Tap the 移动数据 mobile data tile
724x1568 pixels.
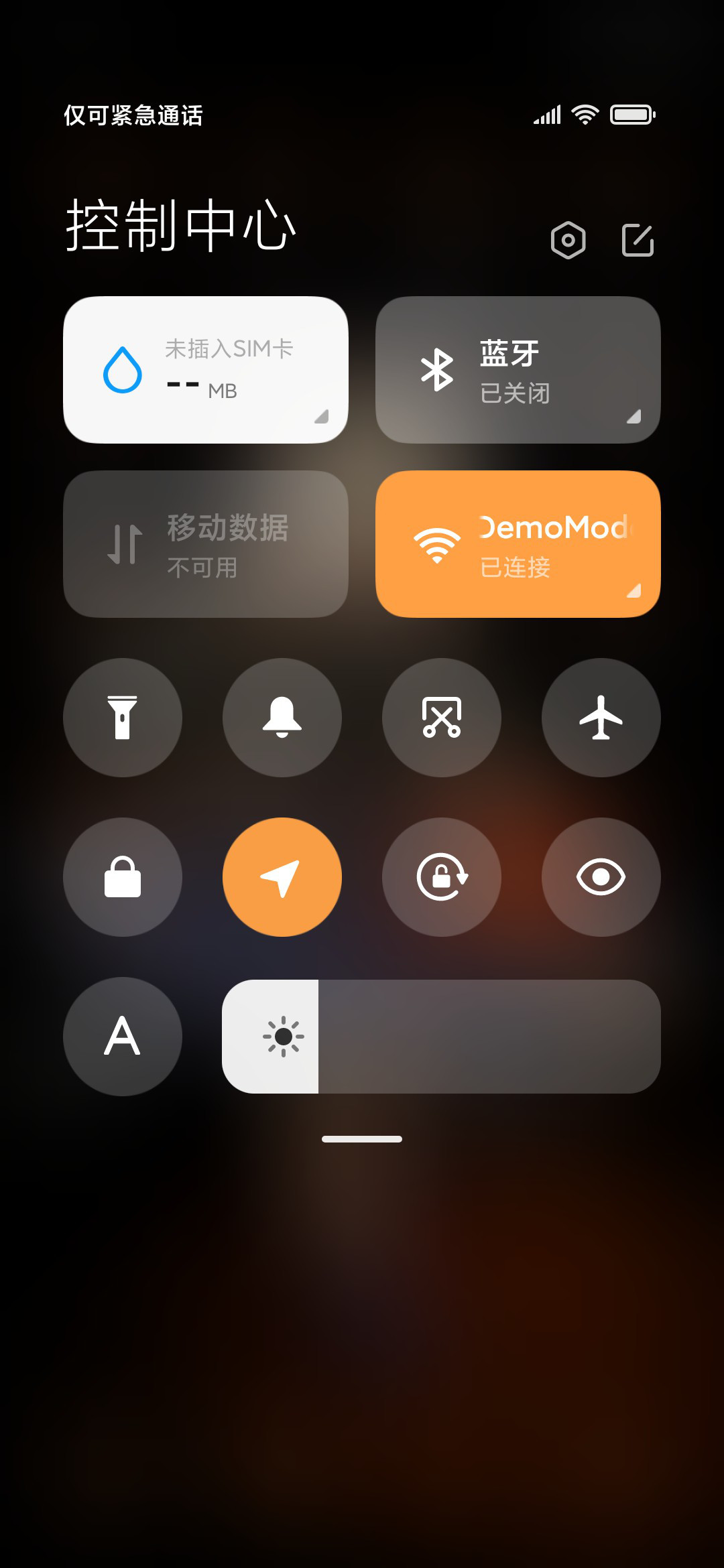206,544
